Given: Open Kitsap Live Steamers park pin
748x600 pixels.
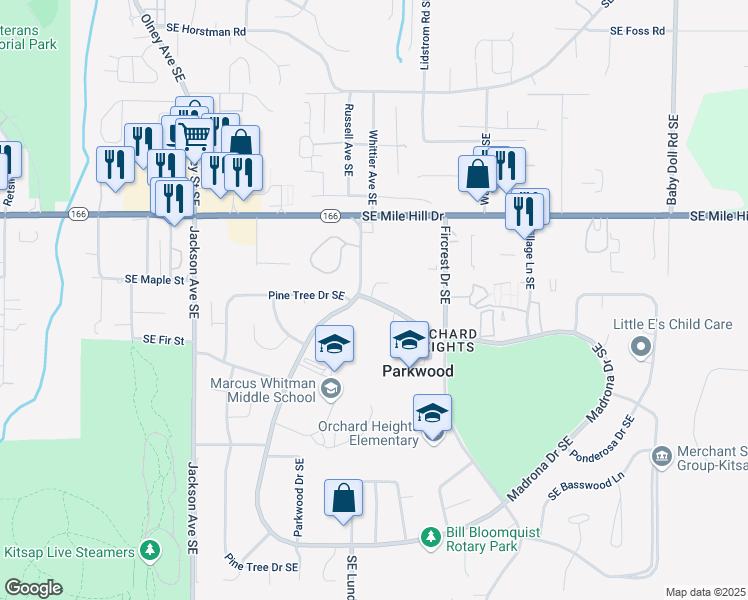Looking at the screenshot, I should coord(150,551).
